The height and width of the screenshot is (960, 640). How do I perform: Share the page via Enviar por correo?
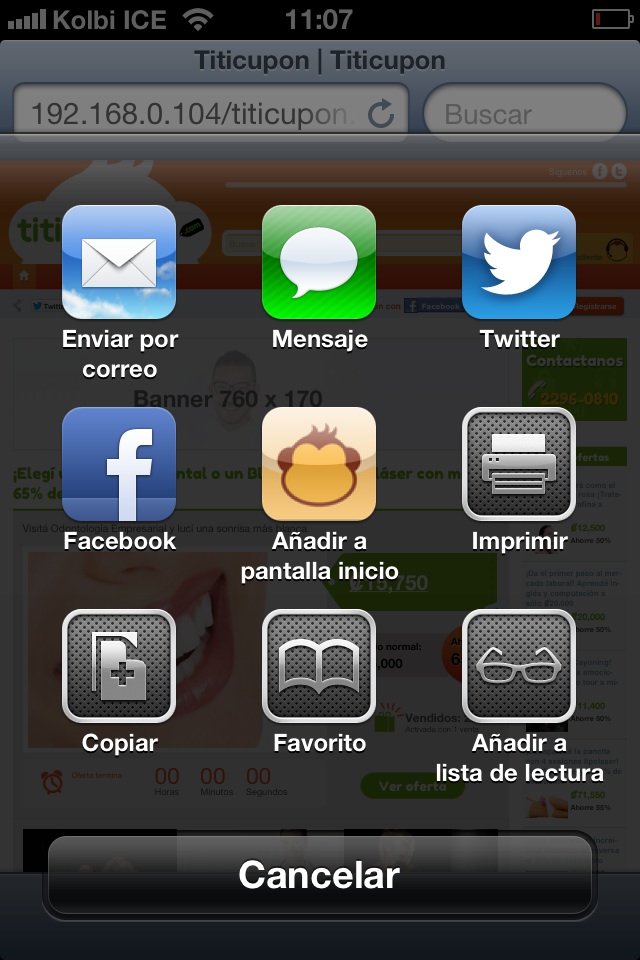(119, 262)
